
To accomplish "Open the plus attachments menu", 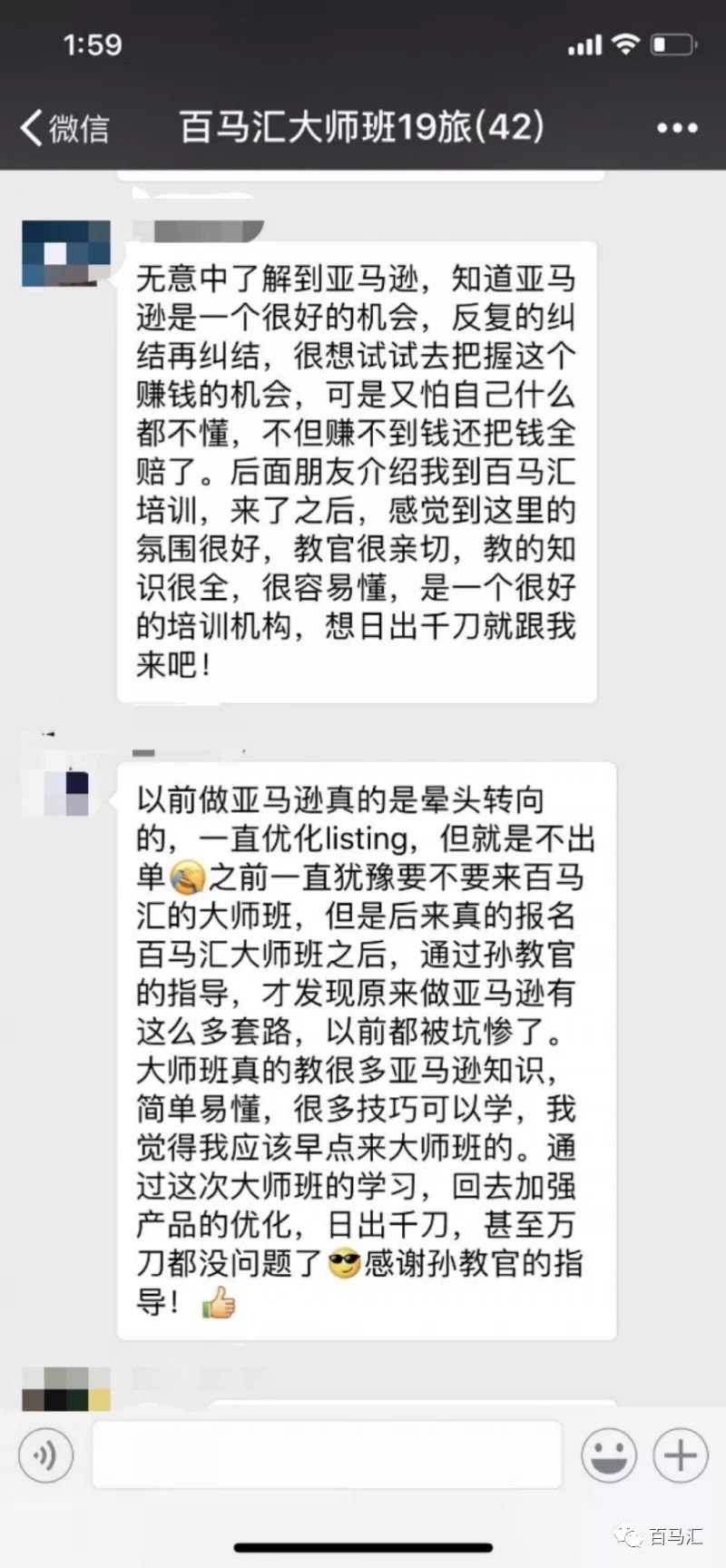I will (680, 1455).
